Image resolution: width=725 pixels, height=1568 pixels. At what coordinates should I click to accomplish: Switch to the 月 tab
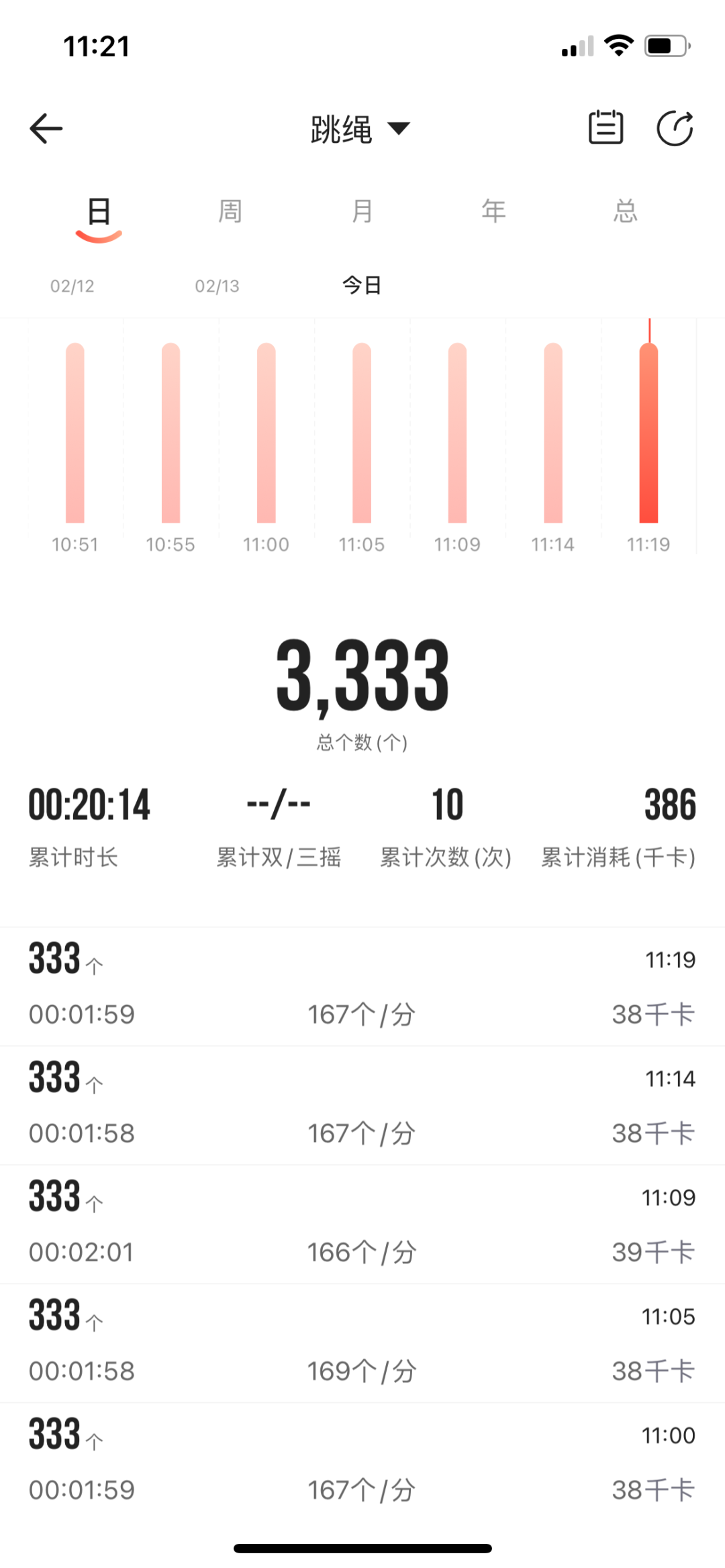point(362,211)
